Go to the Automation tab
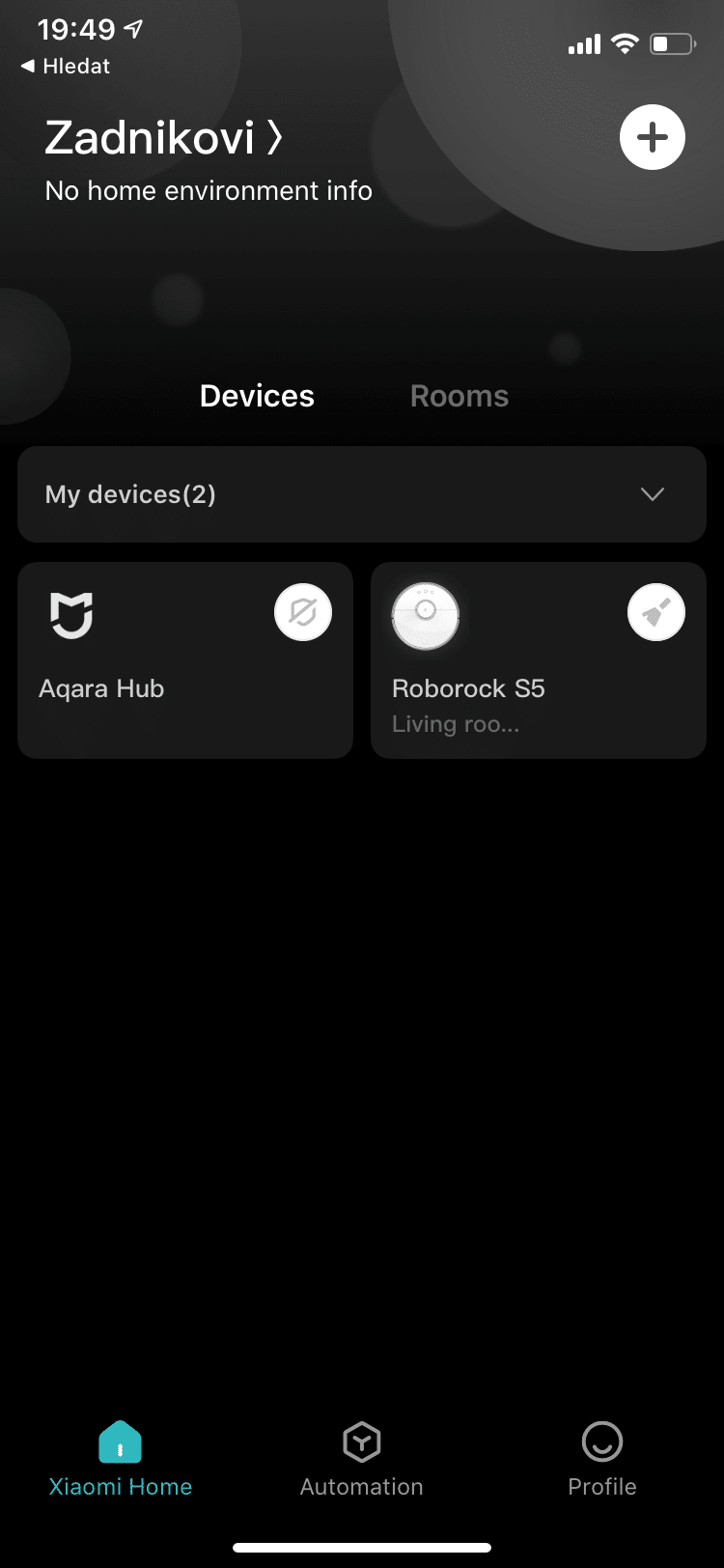Viewport: 724px width, 1568px height. [x=362, y=1460]
